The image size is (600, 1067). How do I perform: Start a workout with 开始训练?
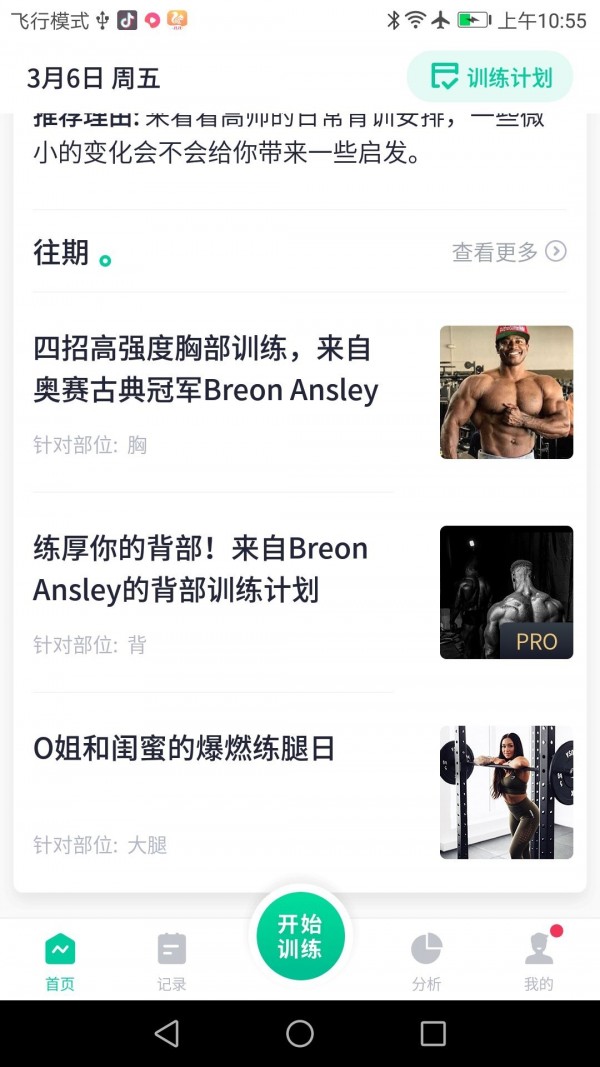(x=300, y=937)
